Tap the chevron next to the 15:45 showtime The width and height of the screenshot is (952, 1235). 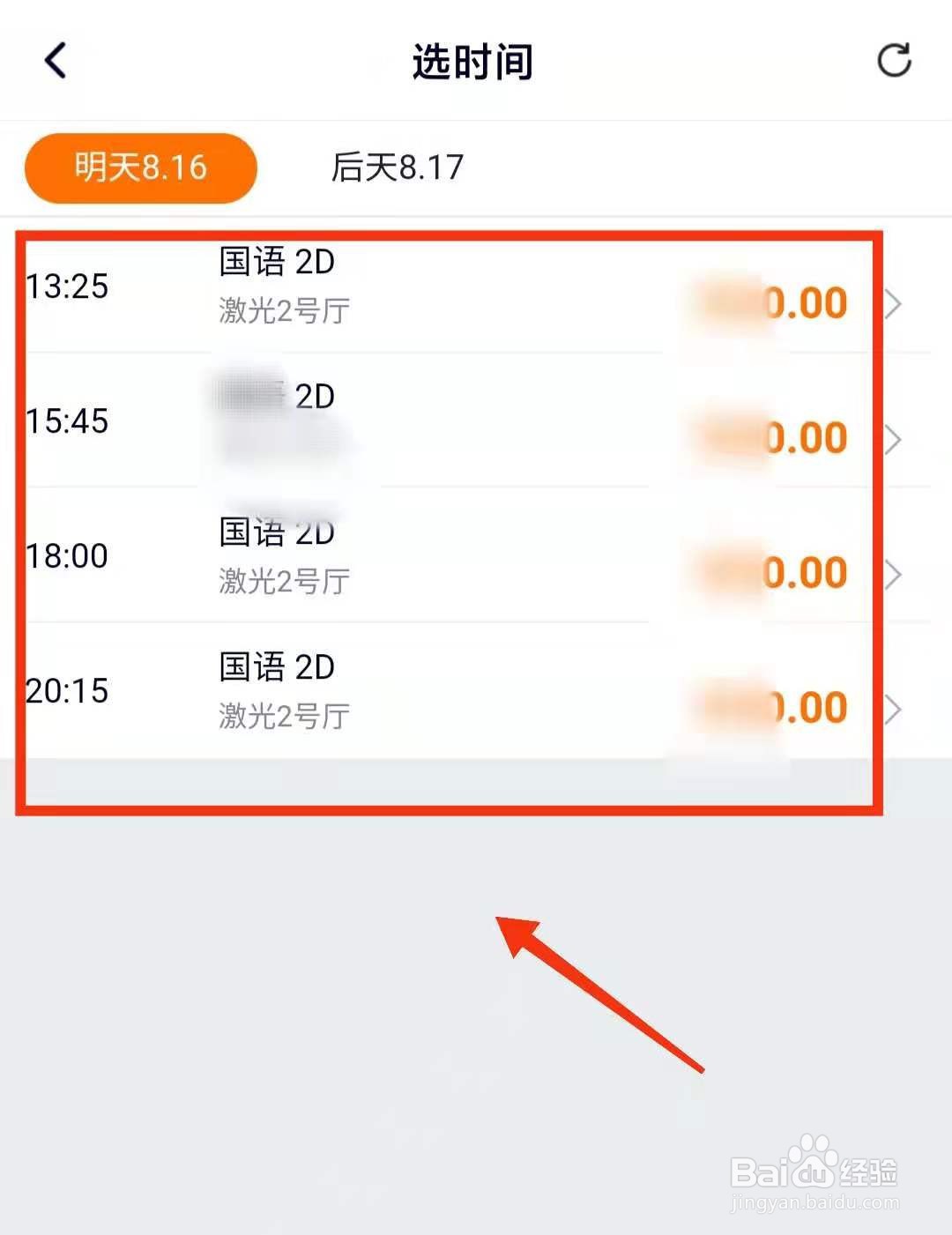894,438
